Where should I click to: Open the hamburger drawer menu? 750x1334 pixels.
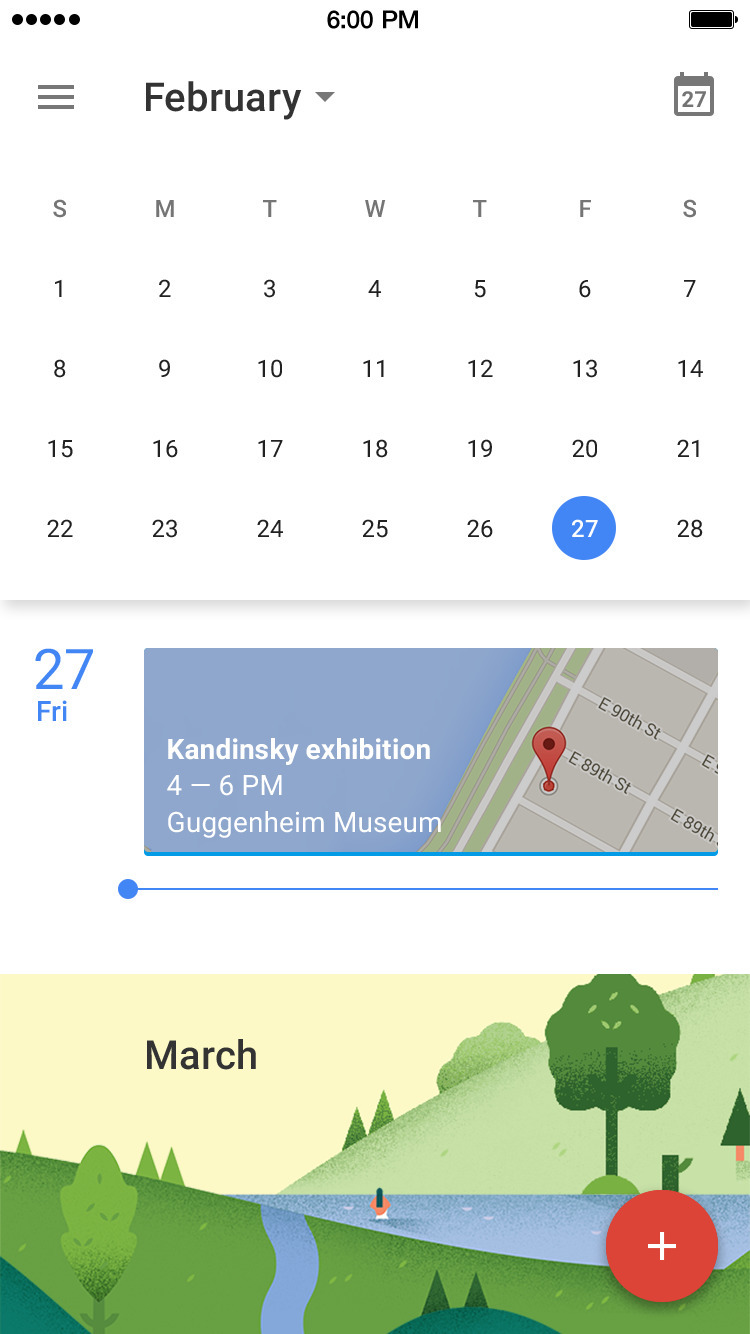pyautogui.click(x=56, y=97)
